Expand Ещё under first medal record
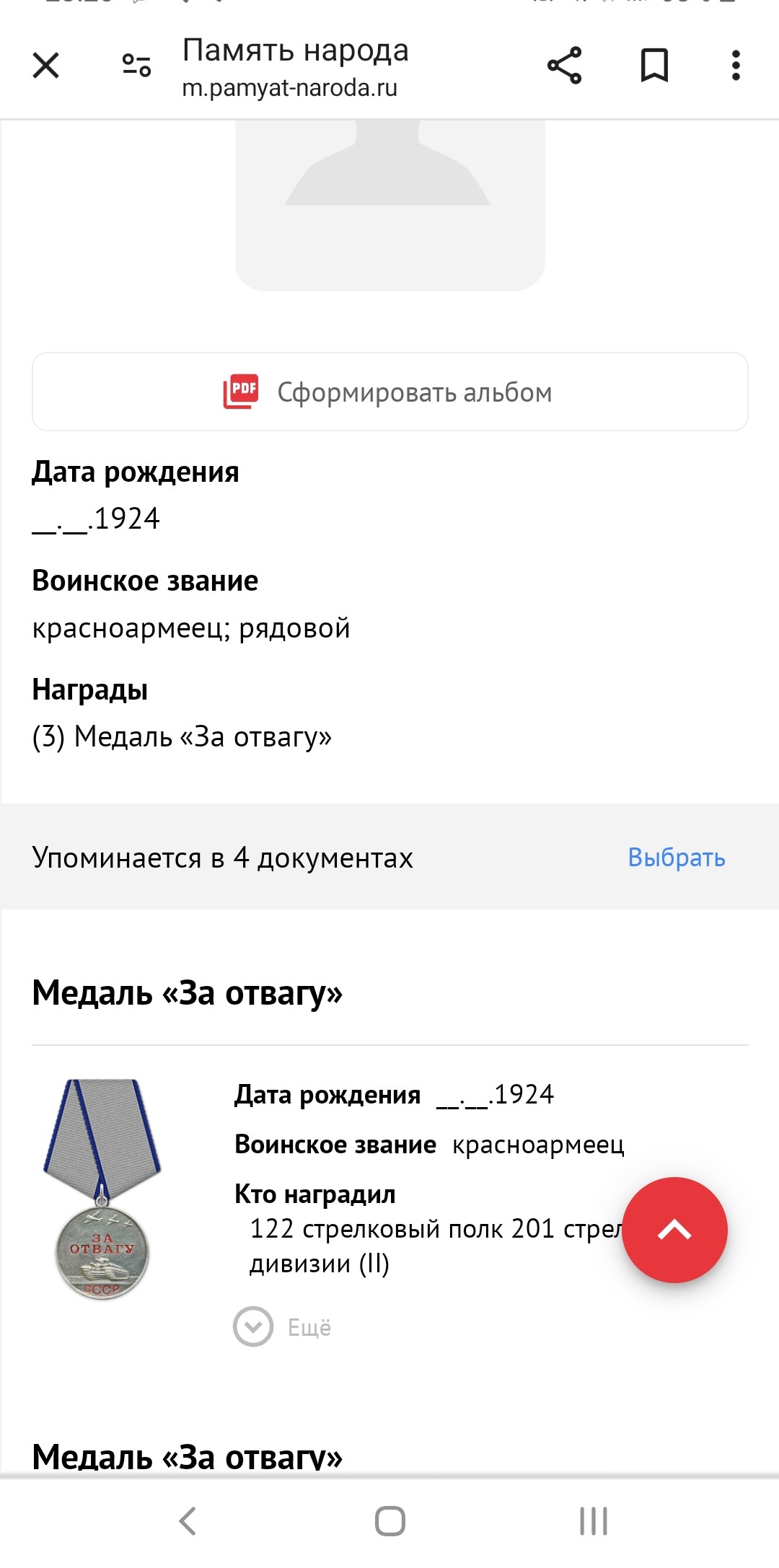779x1568 pixels. tap(283, 1326)
